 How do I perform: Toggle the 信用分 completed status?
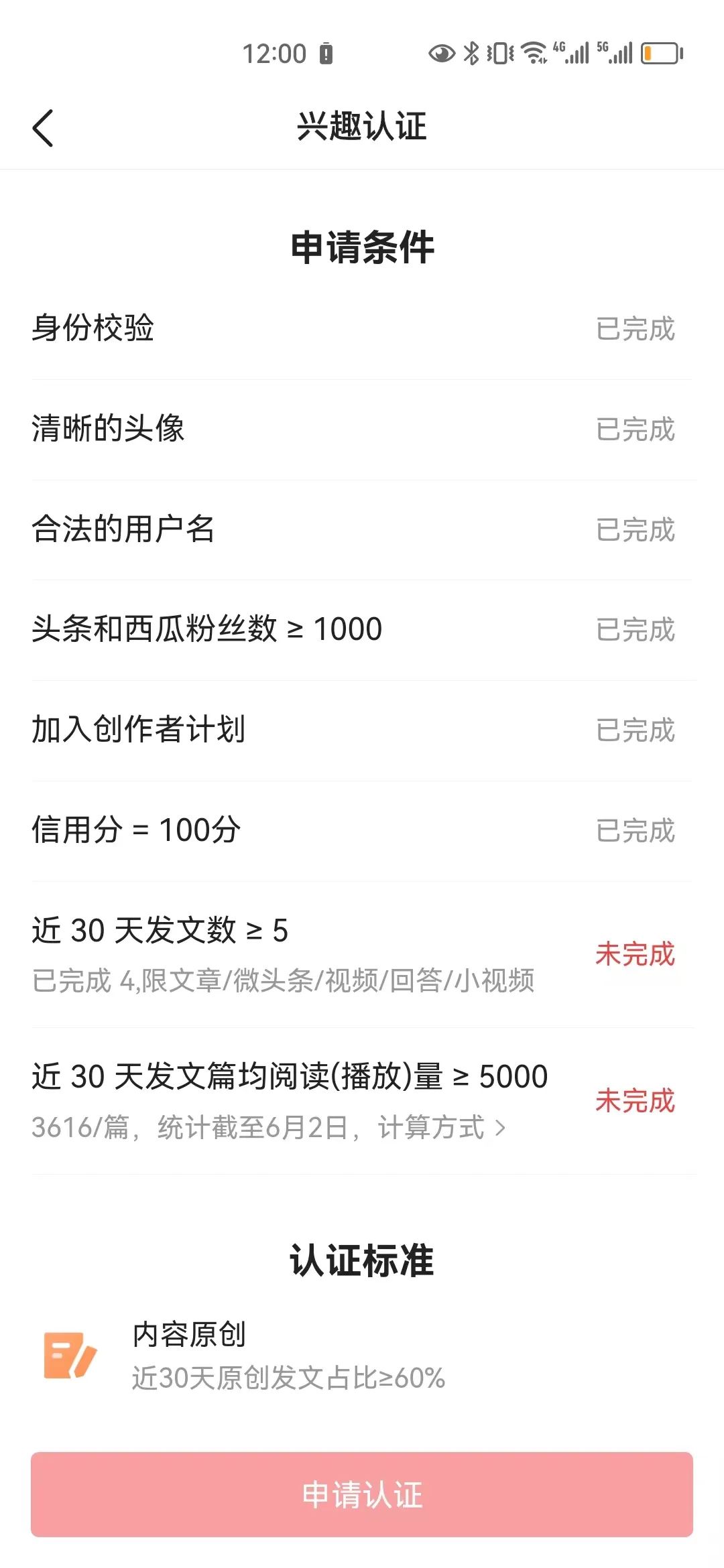pyautogui.click(x=635, y=832)
